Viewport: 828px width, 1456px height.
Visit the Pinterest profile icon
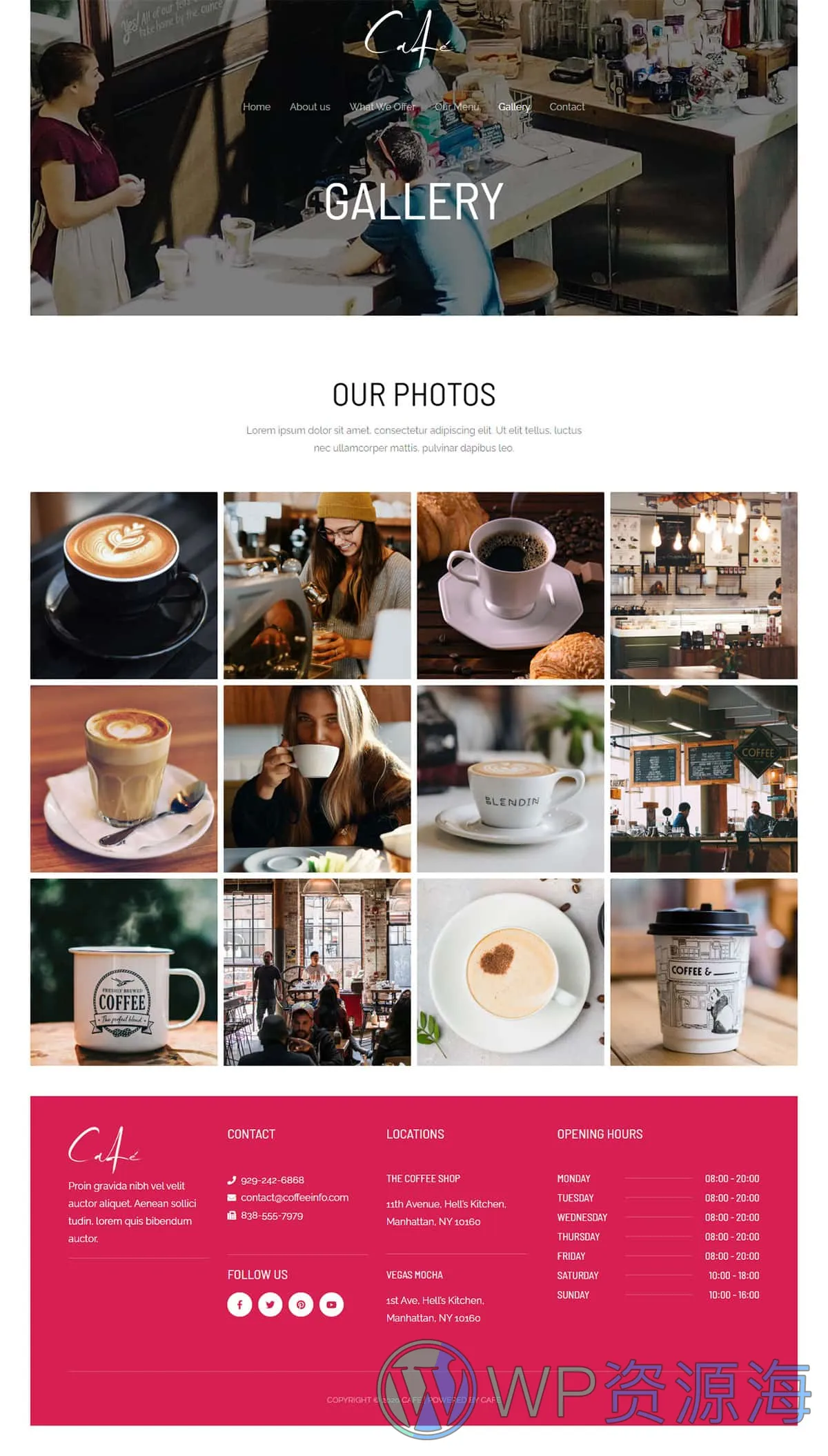click(x=301, y=1304)
